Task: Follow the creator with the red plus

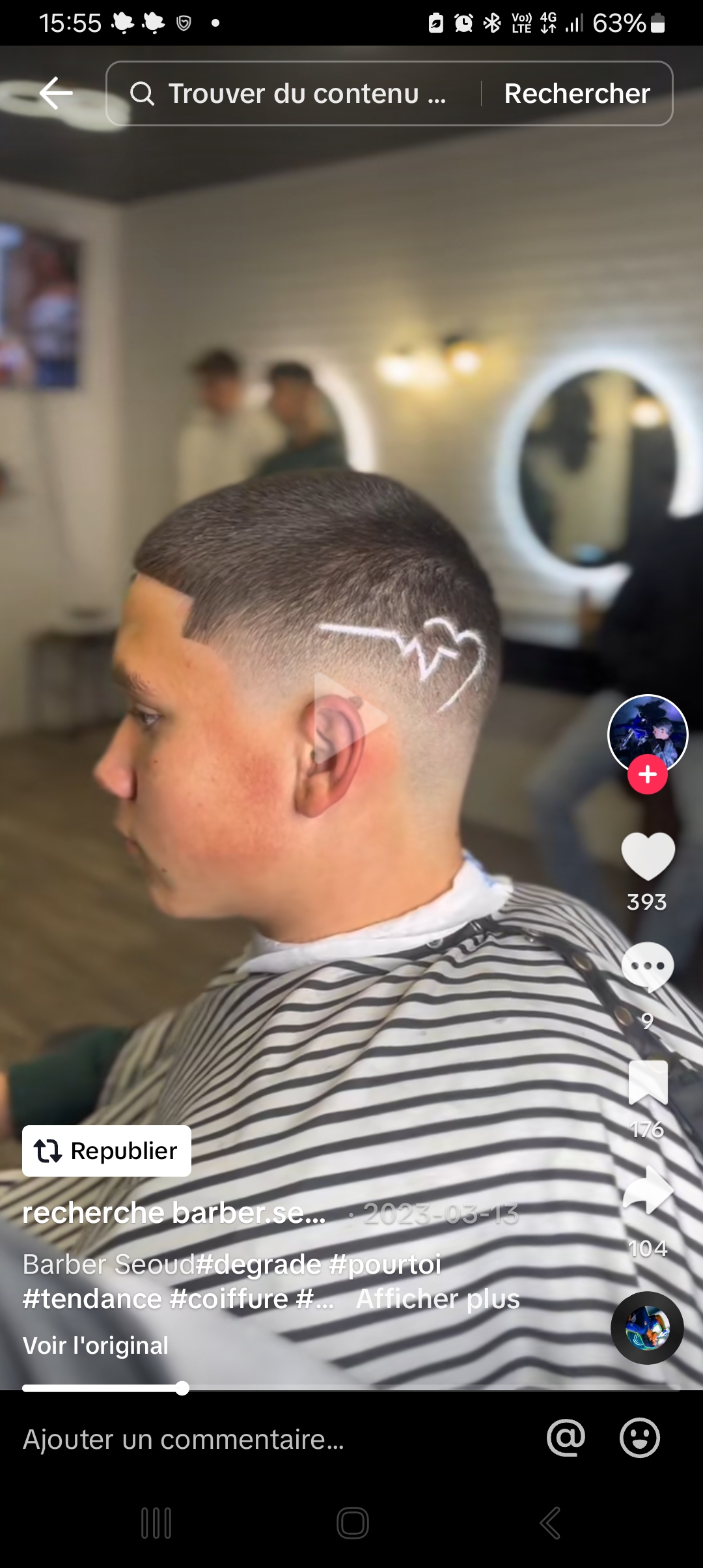Action: (647, 774)
